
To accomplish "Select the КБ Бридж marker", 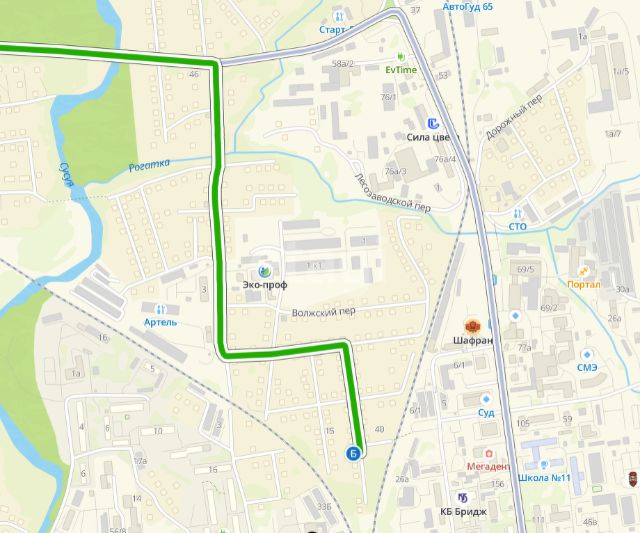I will tap(462, 498).
